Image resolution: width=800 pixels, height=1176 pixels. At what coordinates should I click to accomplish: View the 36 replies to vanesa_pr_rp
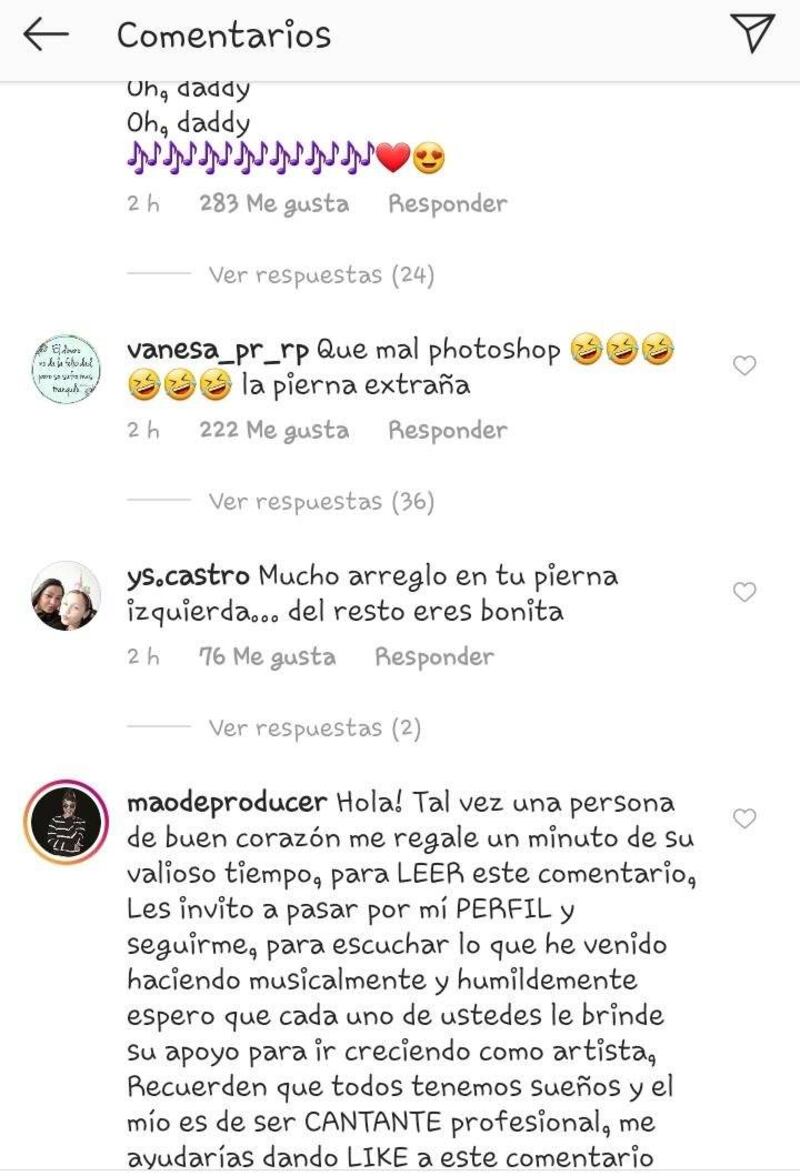pyautogui.click(x=321, y=502)
